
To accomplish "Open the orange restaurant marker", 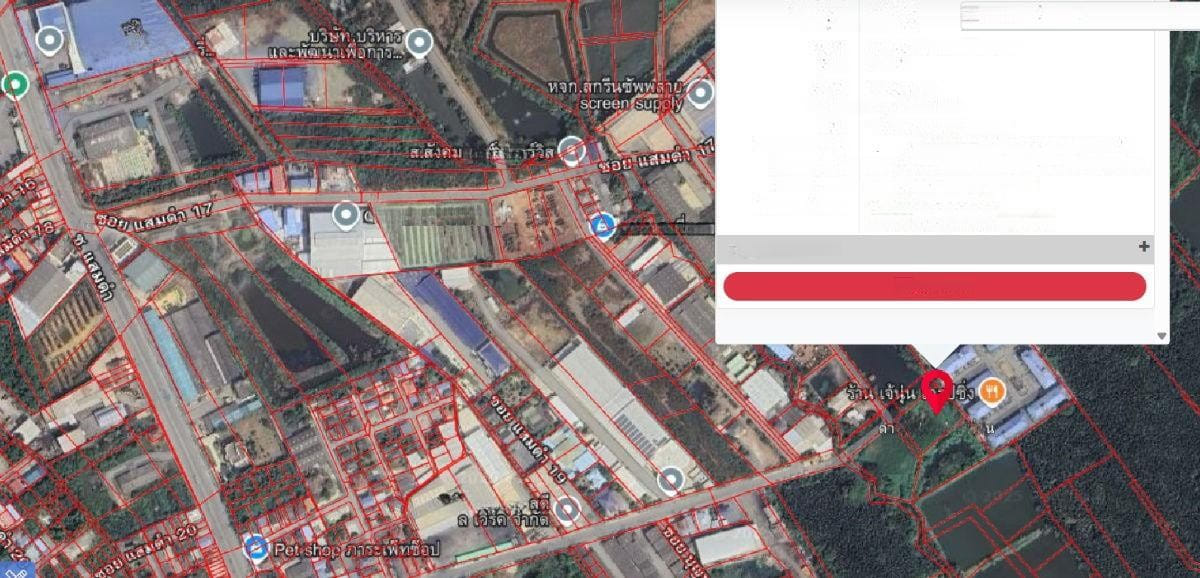I will coord(992,391).
